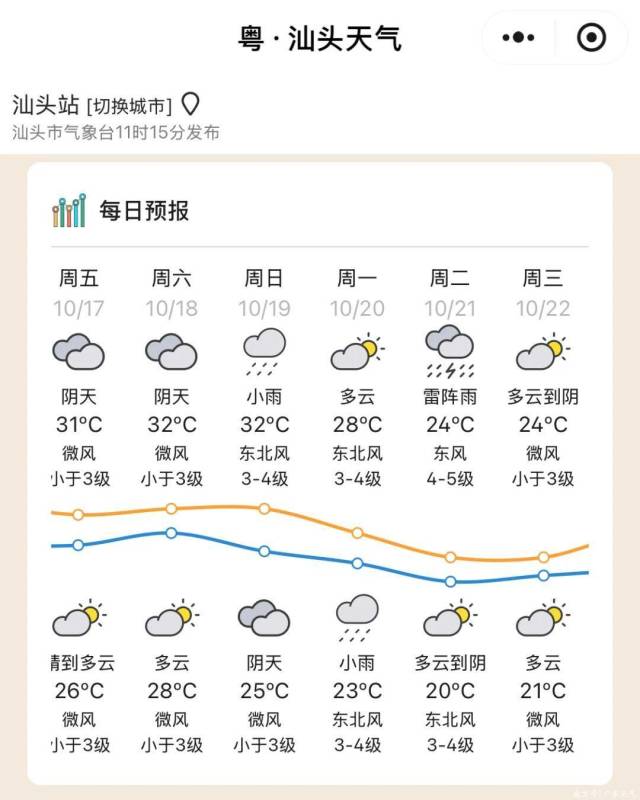Close the mini program via the circle button
The width and height of the screenshot is (640, 800).
pos(591,38)
